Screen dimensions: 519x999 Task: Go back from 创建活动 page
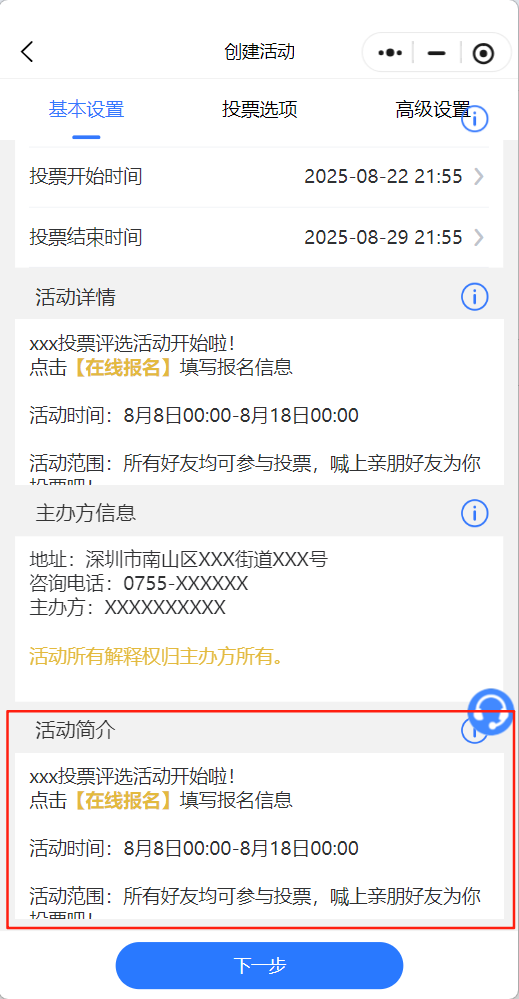(27, 52)
